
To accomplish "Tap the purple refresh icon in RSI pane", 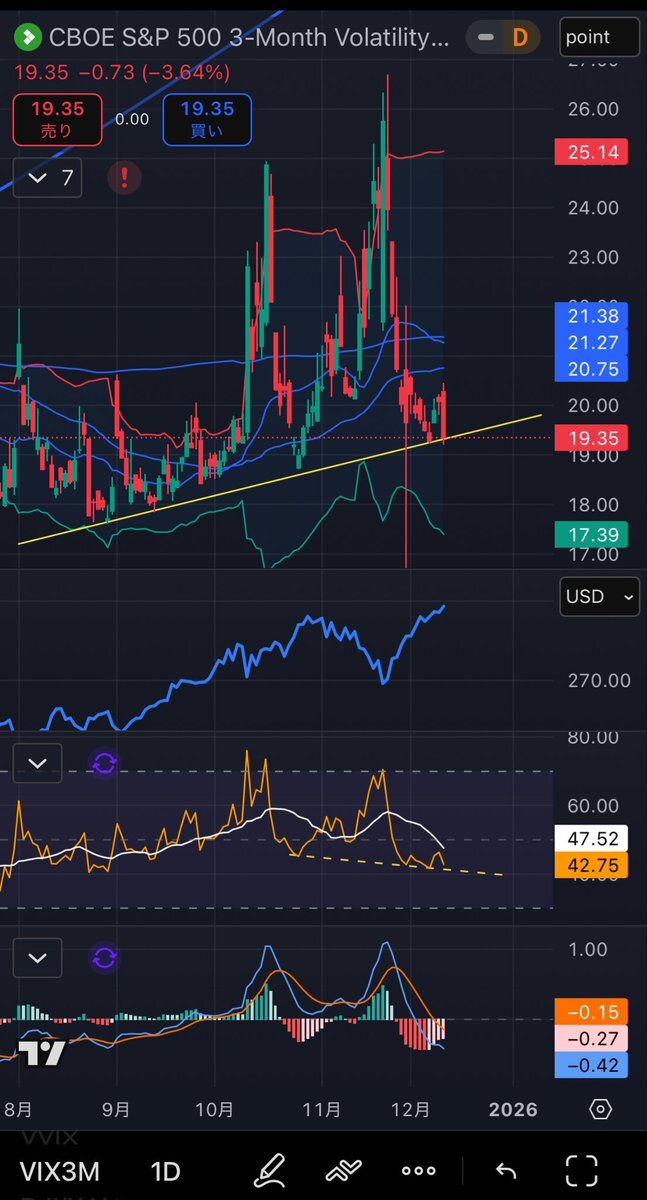I will pyautogui.click(x=105, y=763).
